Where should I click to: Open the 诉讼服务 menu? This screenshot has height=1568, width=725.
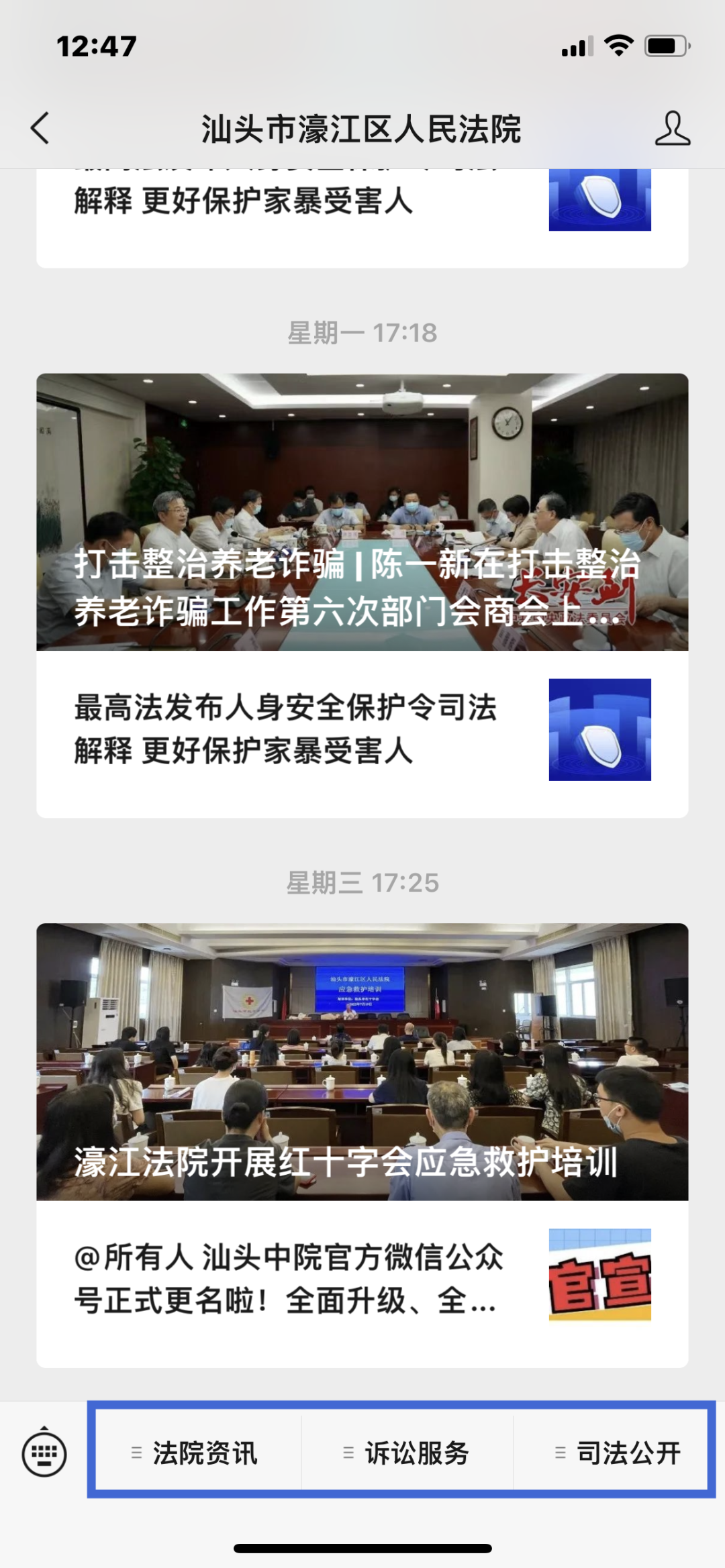[x=407, y=1453]
